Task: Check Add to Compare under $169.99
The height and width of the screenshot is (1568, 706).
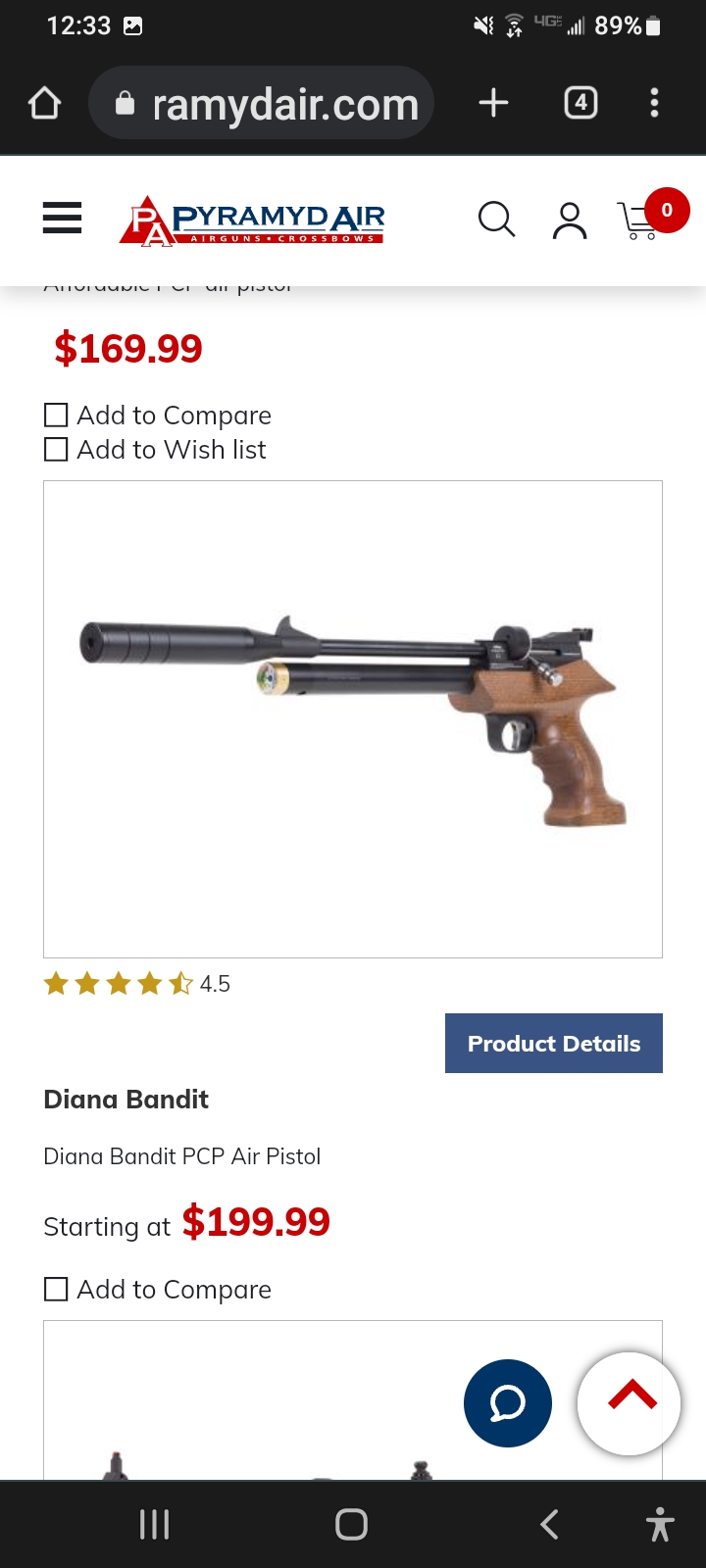Action: click(57, 416)
